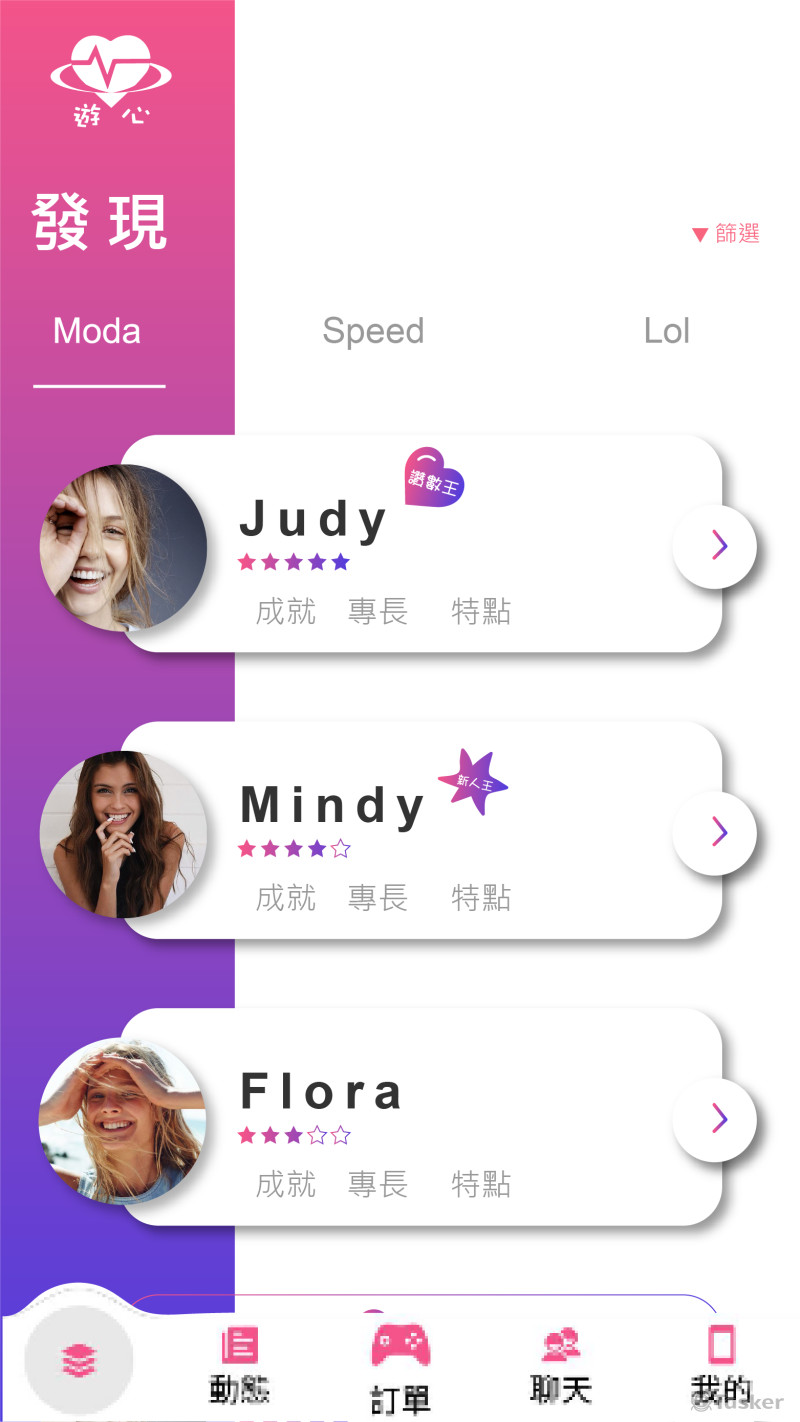This screenshot has height=1422, width=800.
Task: Switch to the Lol tab
Action: click(x=666, y=331)
